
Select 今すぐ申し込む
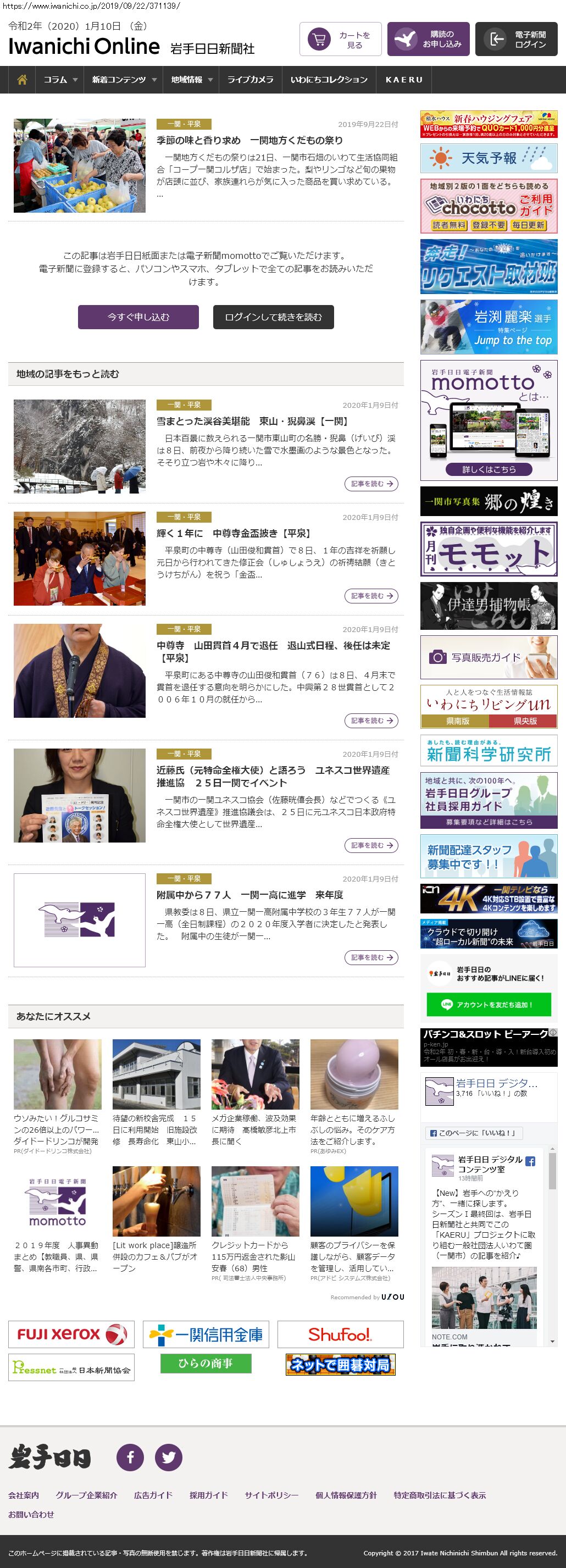point(138,317)
